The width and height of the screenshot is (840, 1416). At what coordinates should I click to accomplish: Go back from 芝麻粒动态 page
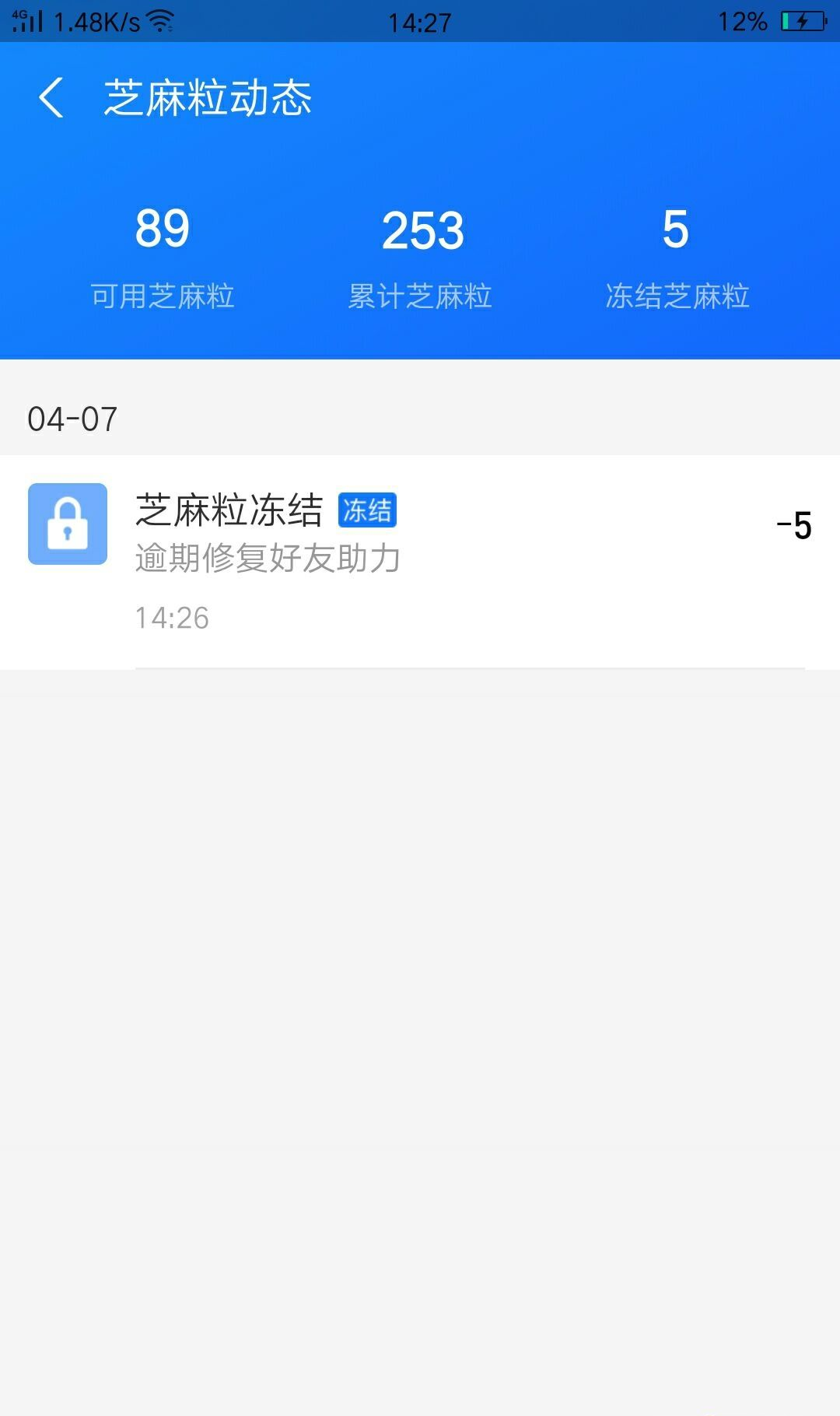point(51,98)
